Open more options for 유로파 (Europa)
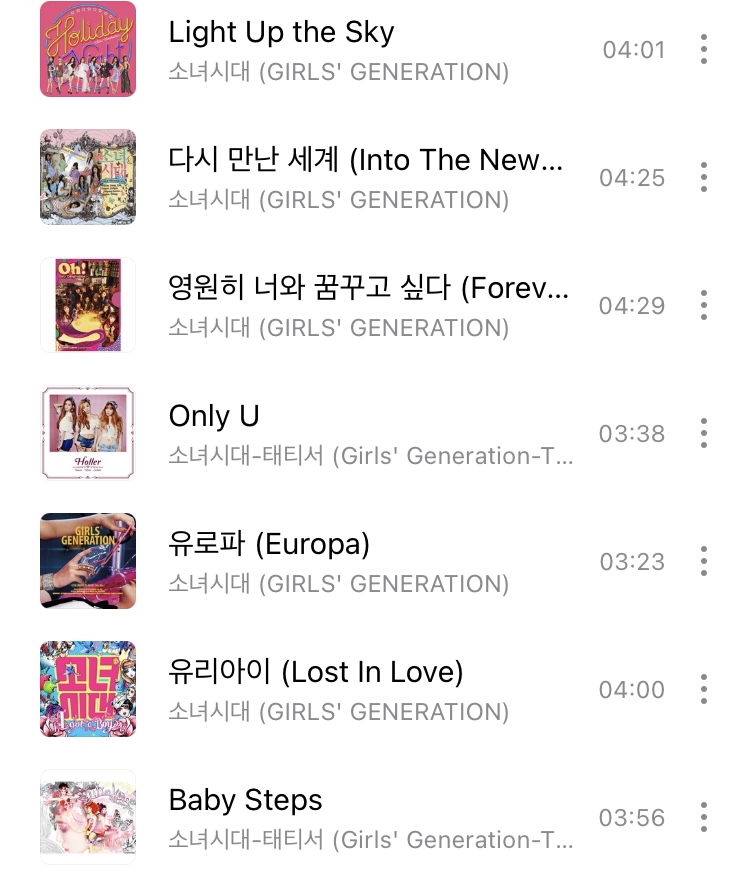Screen dimensions: 750x877 coord(704,561)
